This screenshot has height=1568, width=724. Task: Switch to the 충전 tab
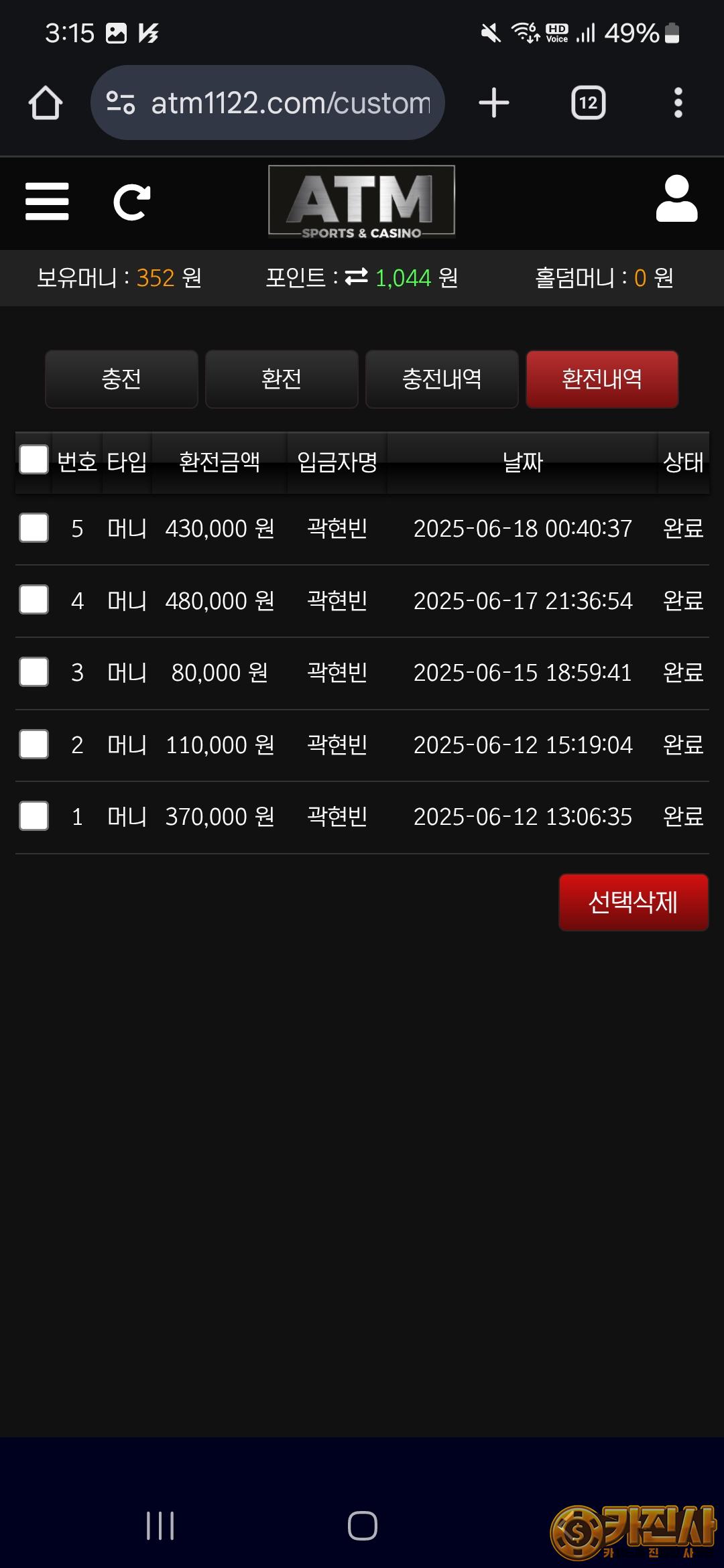pyautogui.click(x=121, y=379)
